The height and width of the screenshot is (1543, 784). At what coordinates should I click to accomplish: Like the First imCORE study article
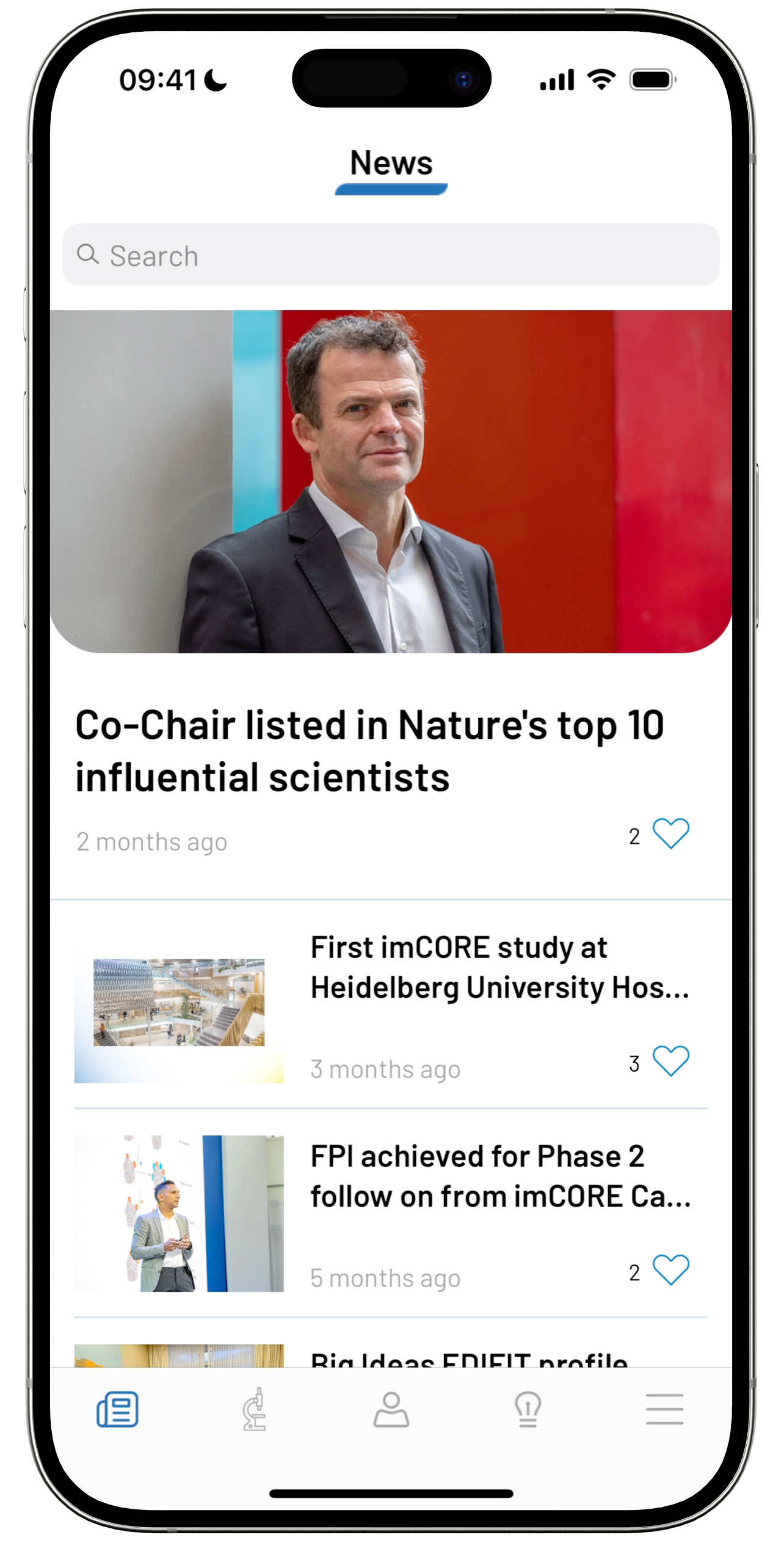670,1061
